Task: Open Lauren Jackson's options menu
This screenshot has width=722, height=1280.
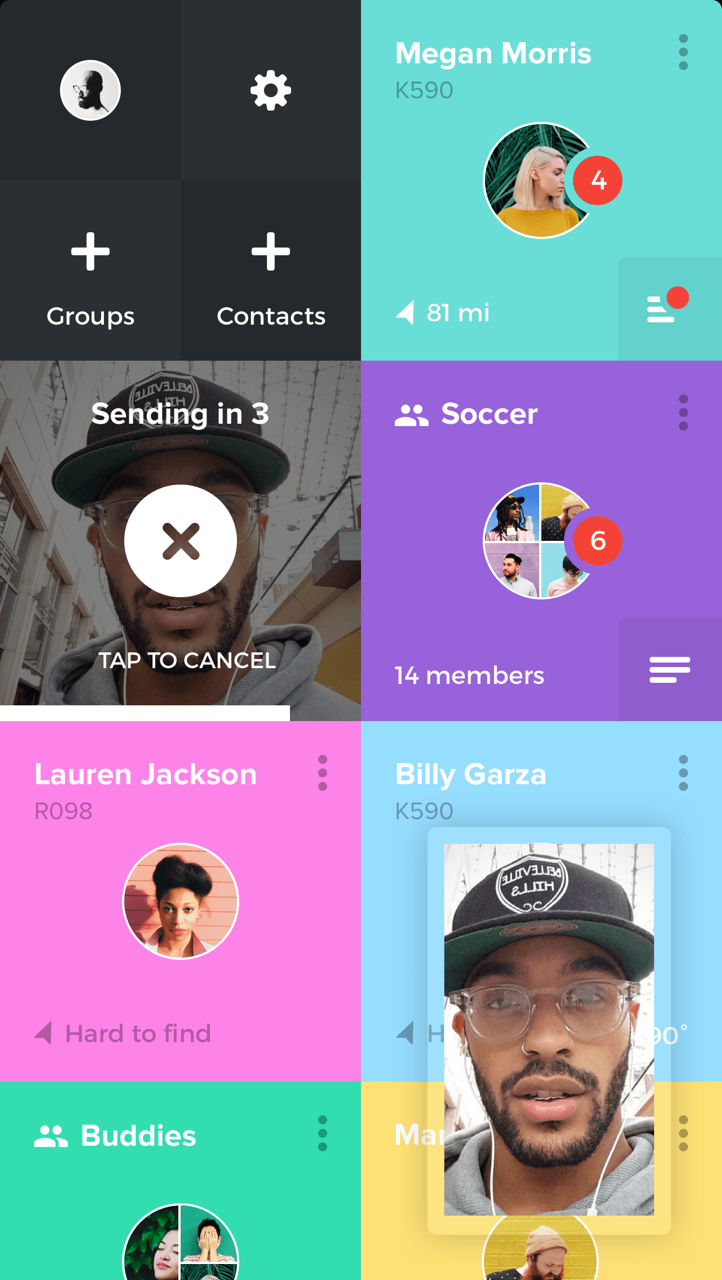Action: click(322, 772)
